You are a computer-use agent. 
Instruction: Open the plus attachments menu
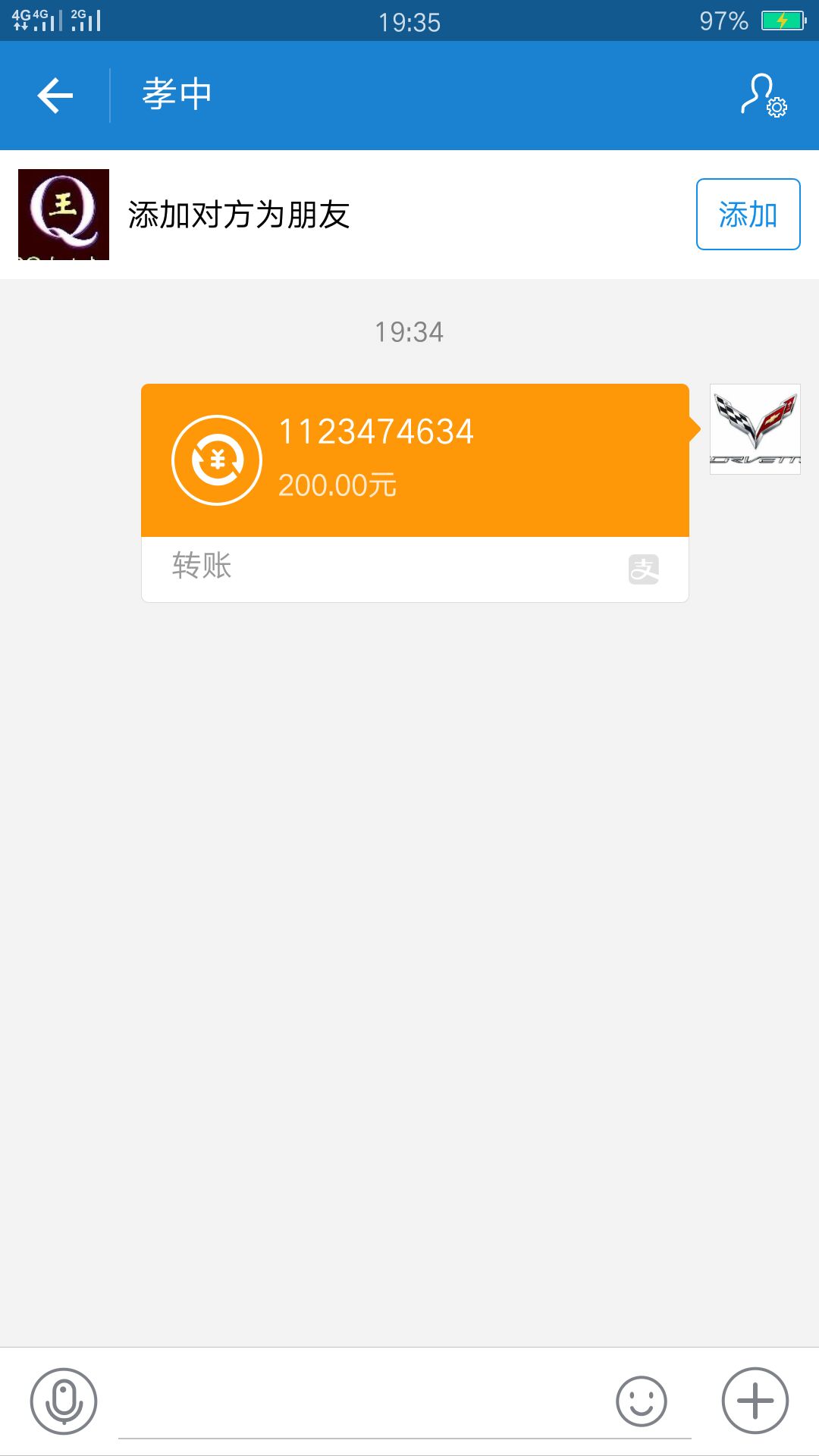pos(755,1401)
